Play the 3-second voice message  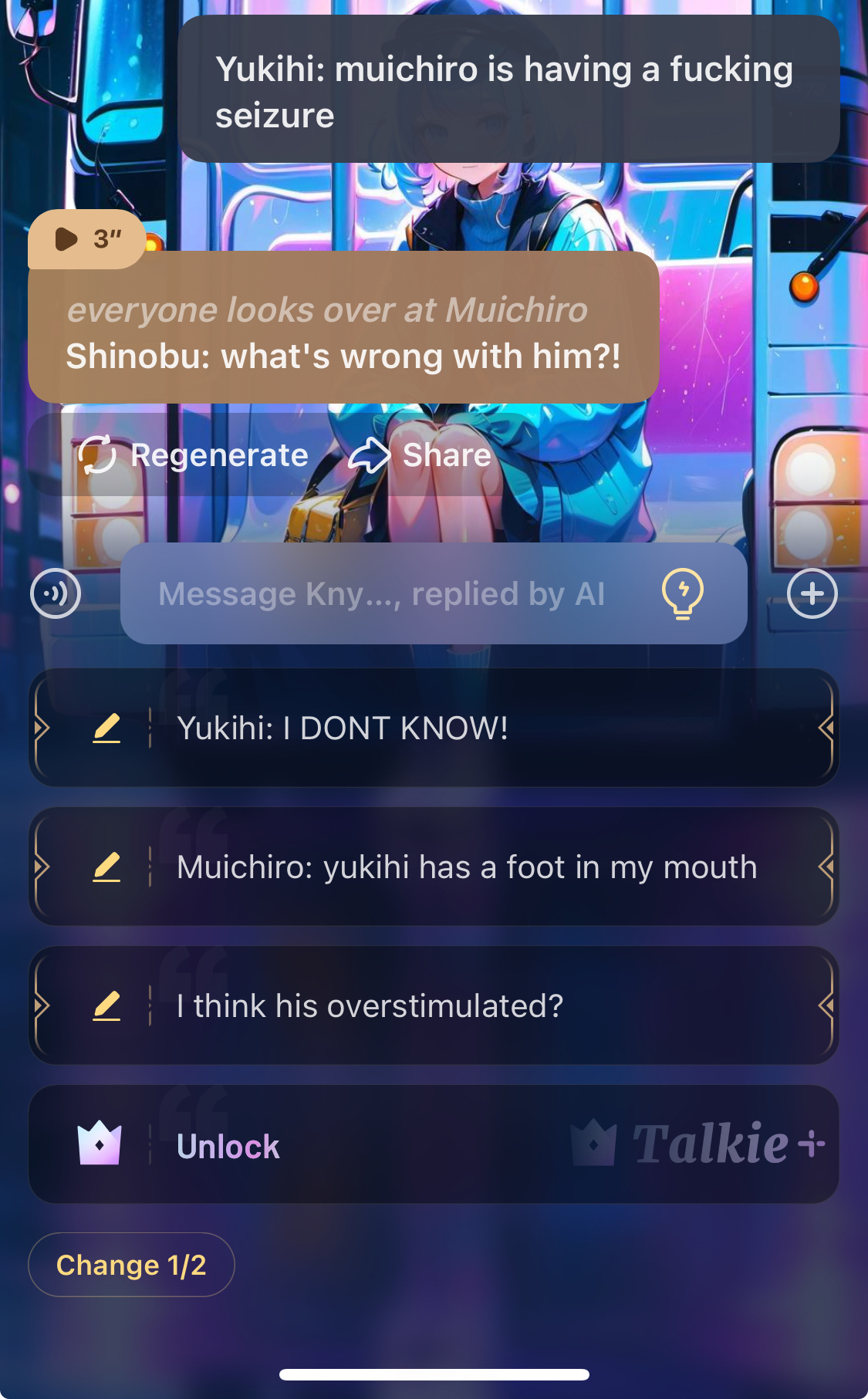pyautogui.click(x=85, y=239)
